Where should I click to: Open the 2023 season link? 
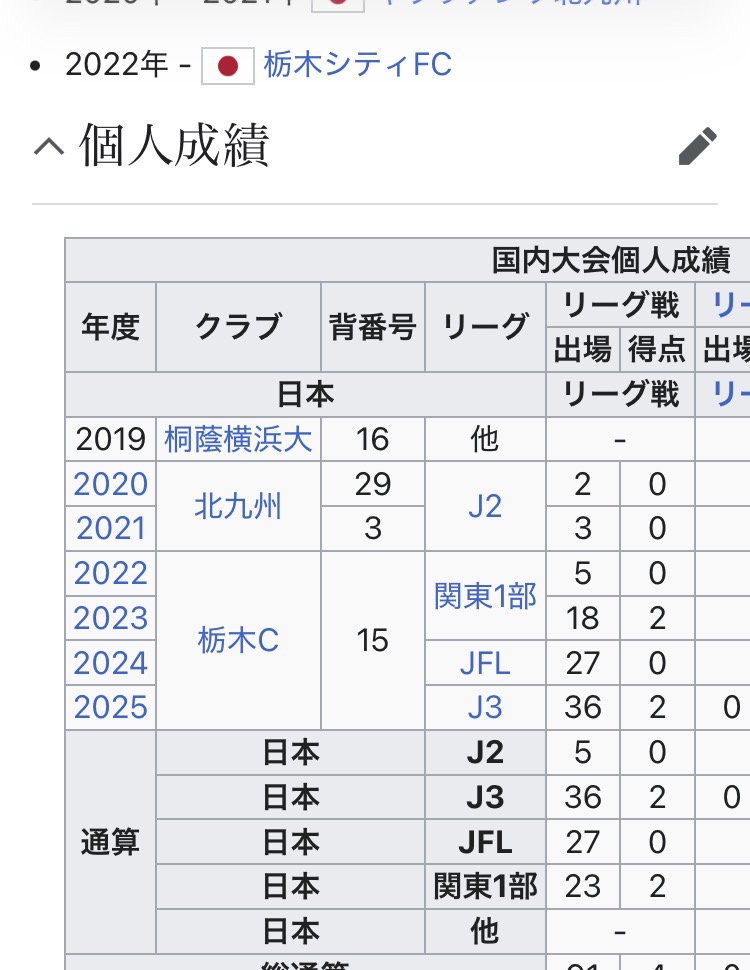pos(110,618)
